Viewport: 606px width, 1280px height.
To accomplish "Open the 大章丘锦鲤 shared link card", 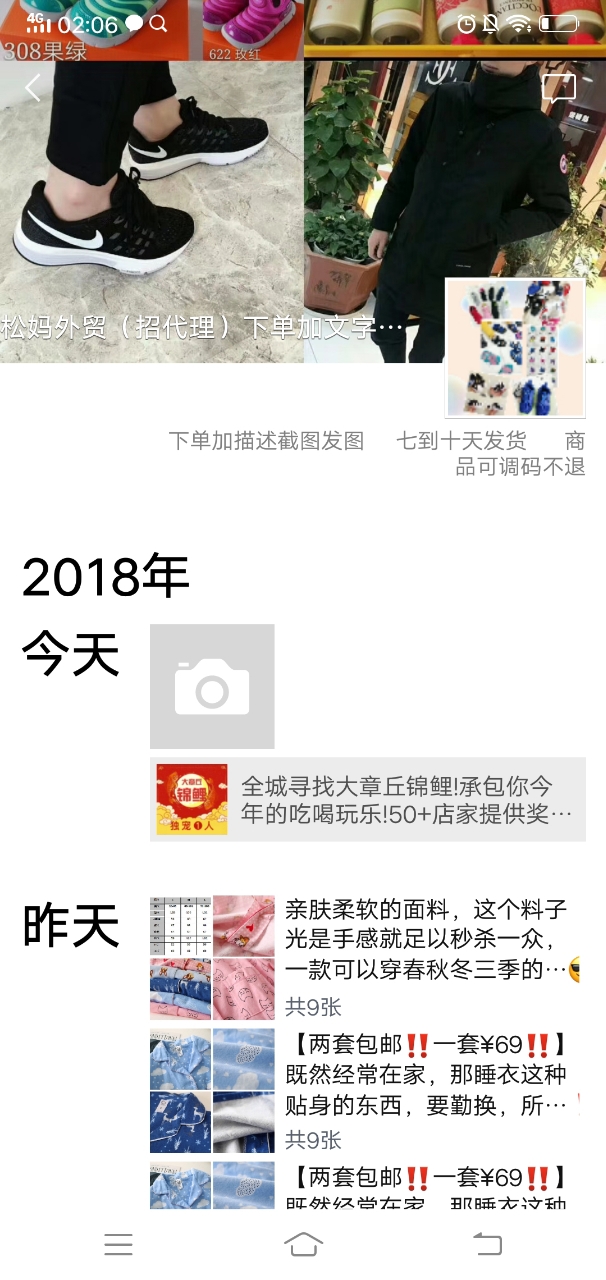I will click(368, 799).
